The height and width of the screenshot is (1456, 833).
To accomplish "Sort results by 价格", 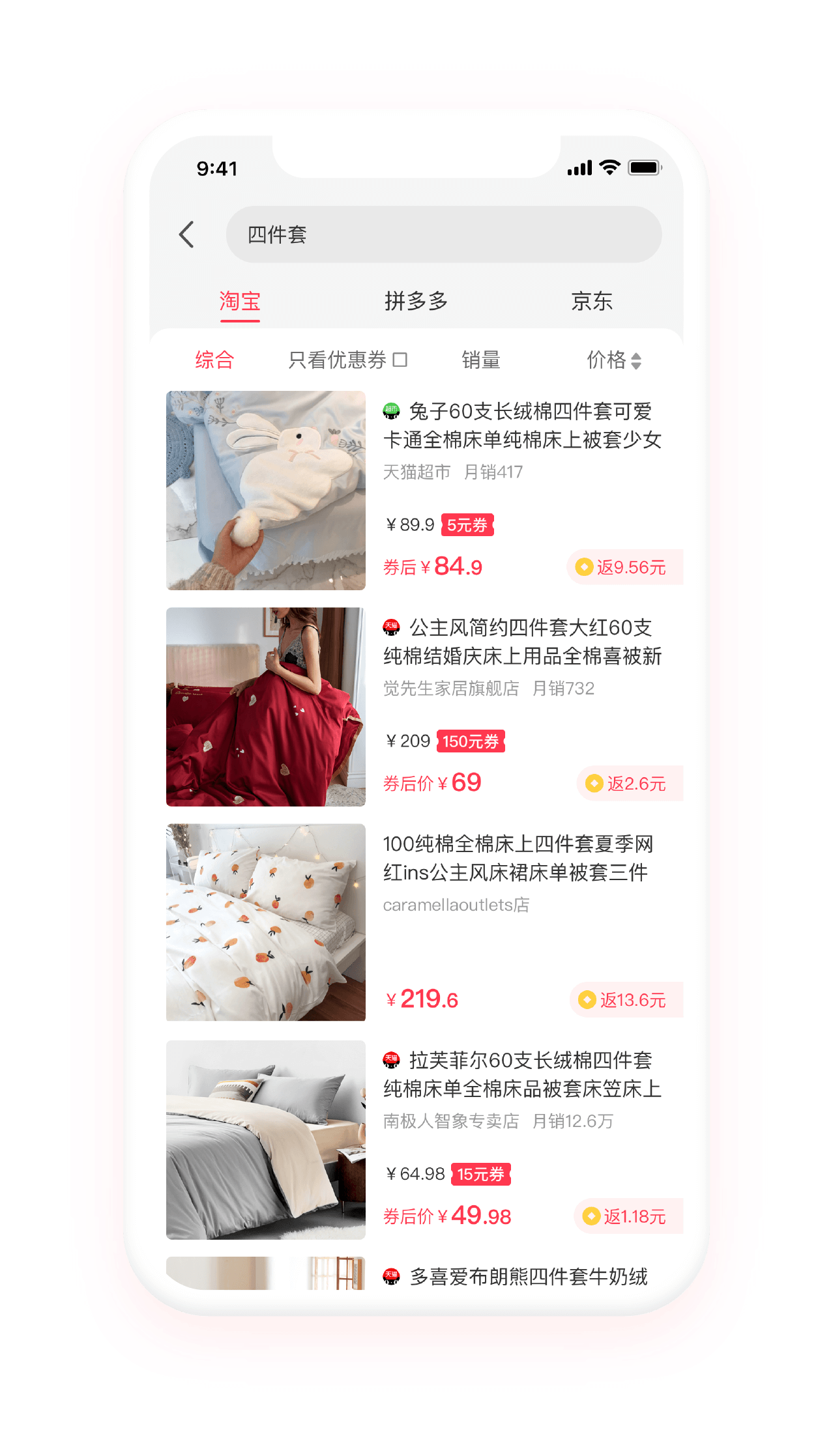I will click(614, 360).
